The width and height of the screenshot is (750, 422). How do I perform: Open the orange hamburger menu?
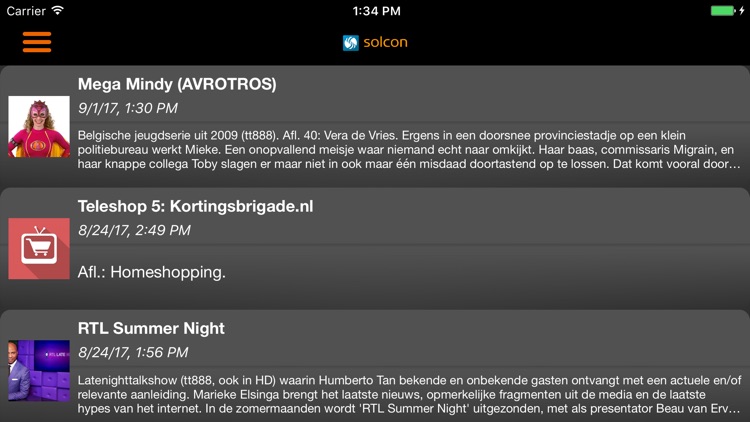coord(37,42)
